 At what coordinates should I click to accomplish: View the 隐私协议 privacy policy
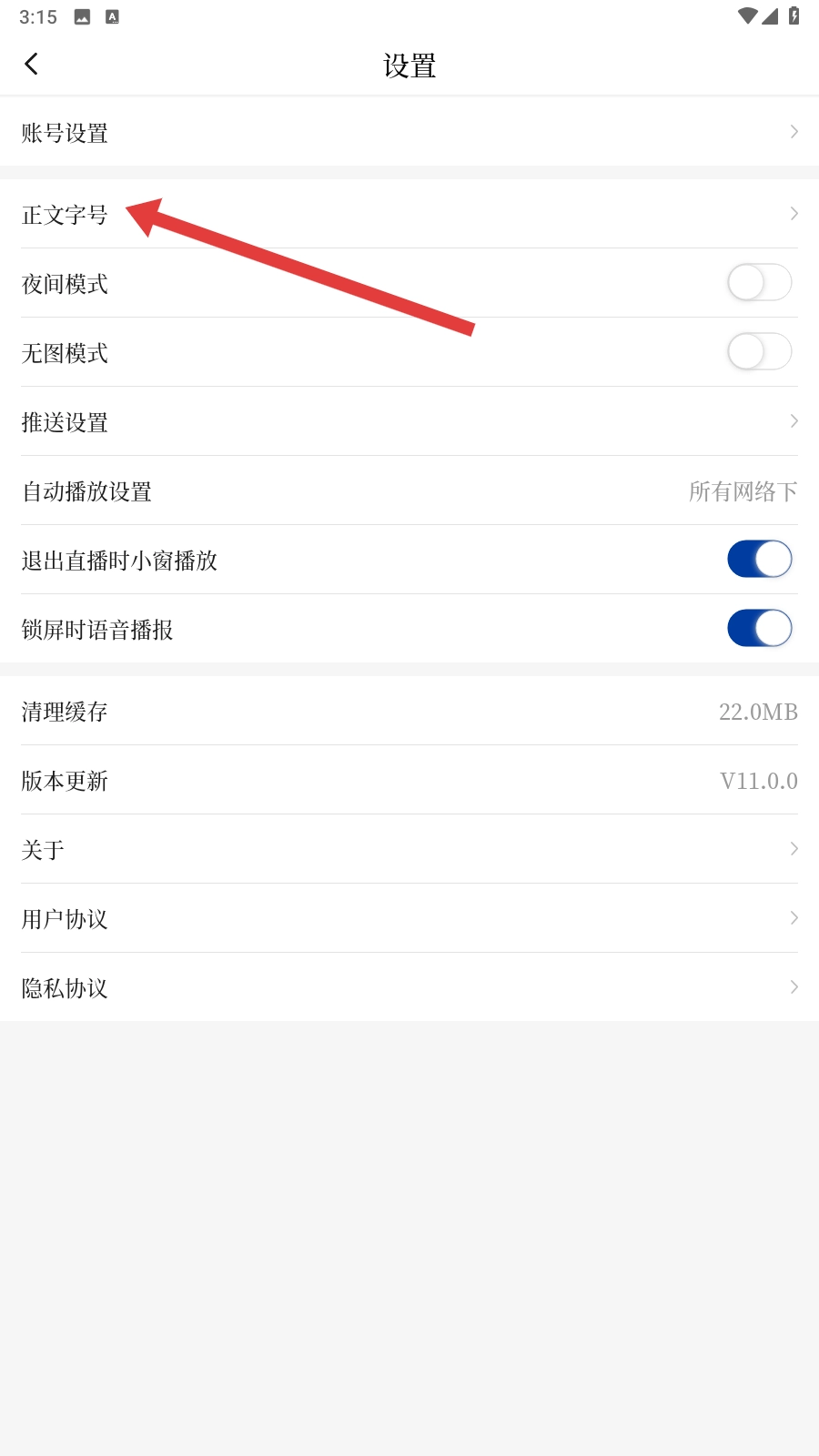(x=409, y=988)
